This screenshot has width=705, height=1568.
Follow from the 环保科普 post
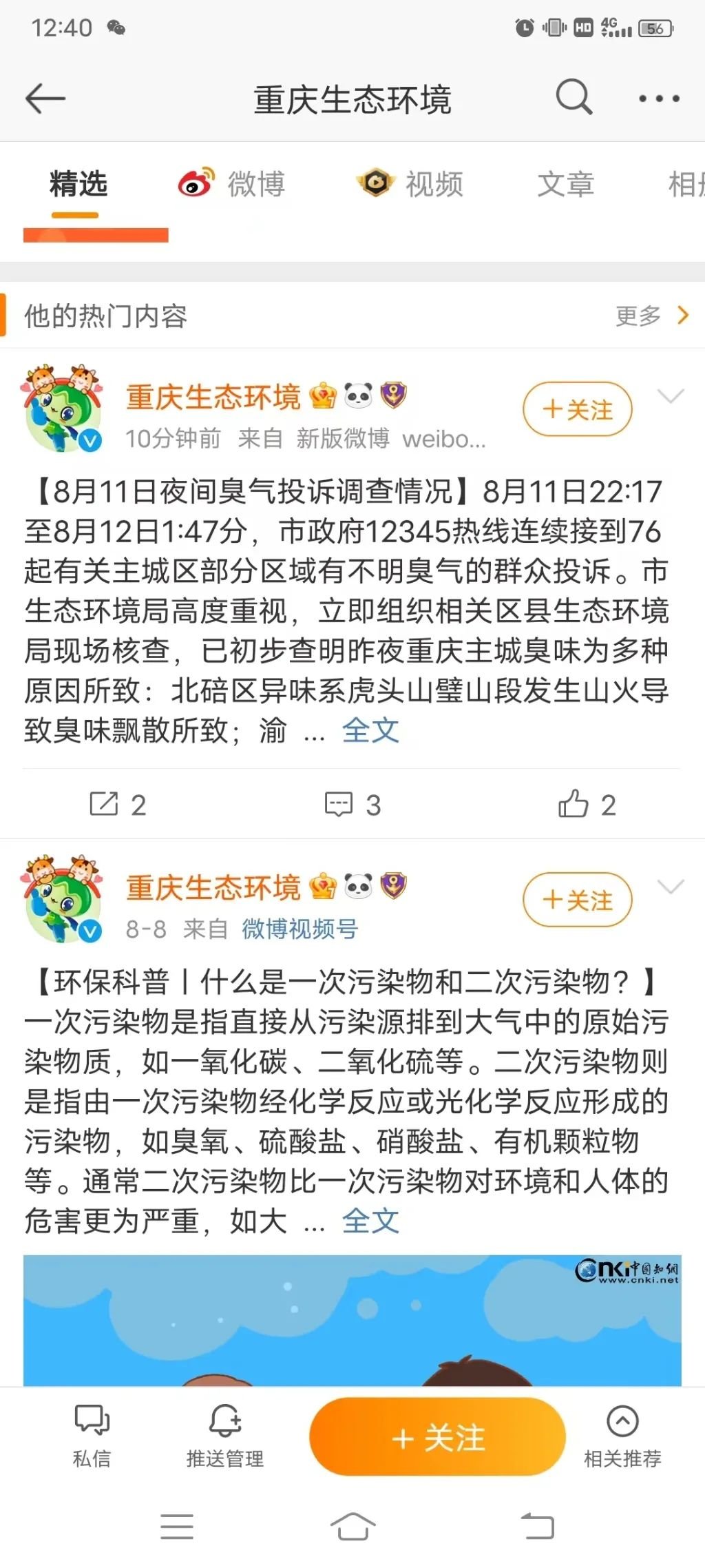(x=577, y=900)
